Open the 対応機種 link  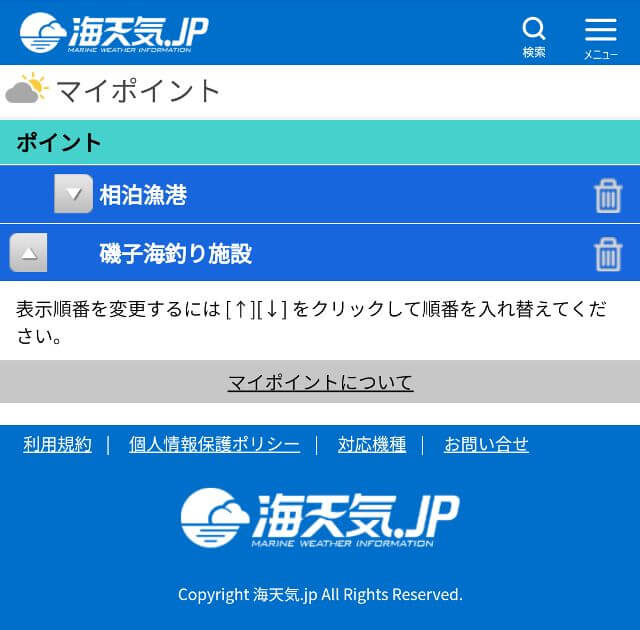372,444
